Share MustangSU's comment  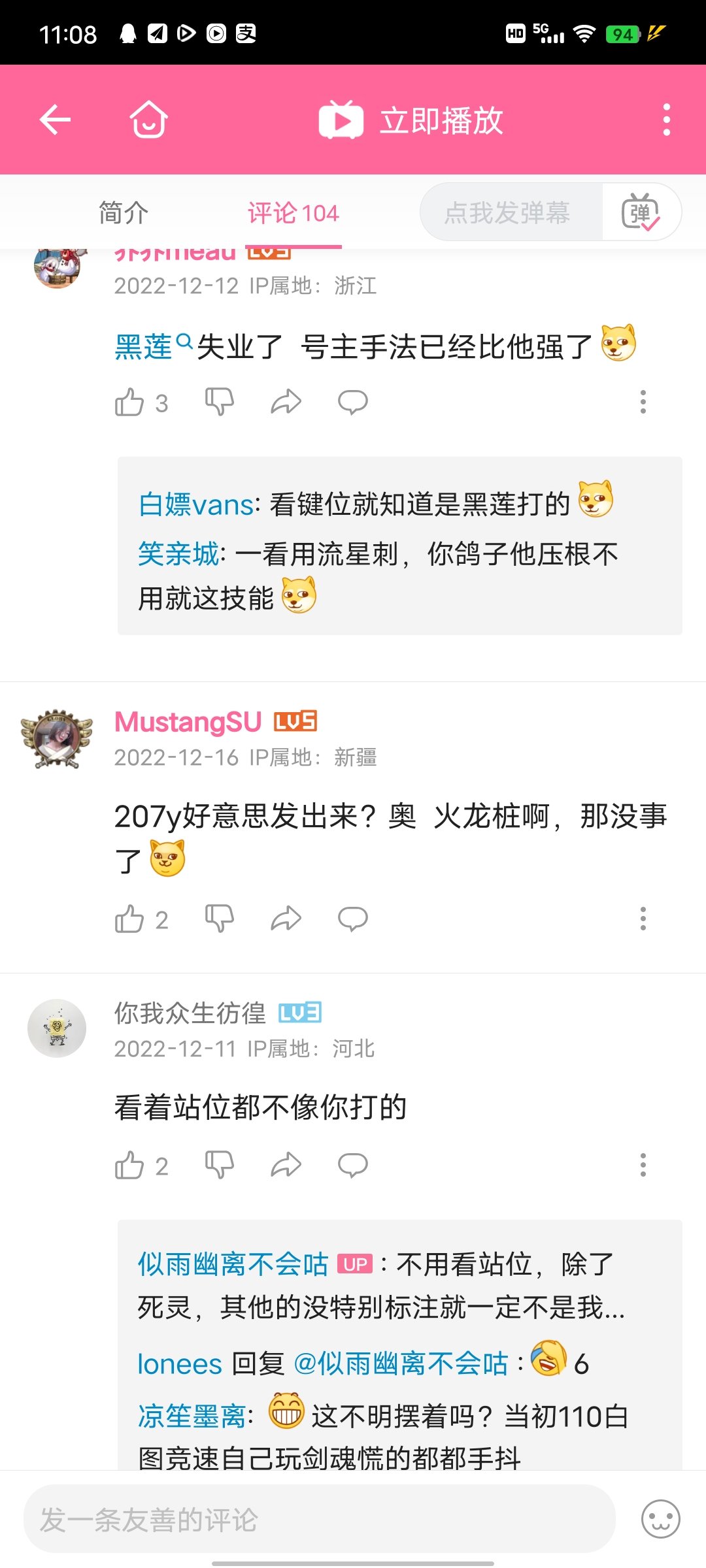coord(286,919)
